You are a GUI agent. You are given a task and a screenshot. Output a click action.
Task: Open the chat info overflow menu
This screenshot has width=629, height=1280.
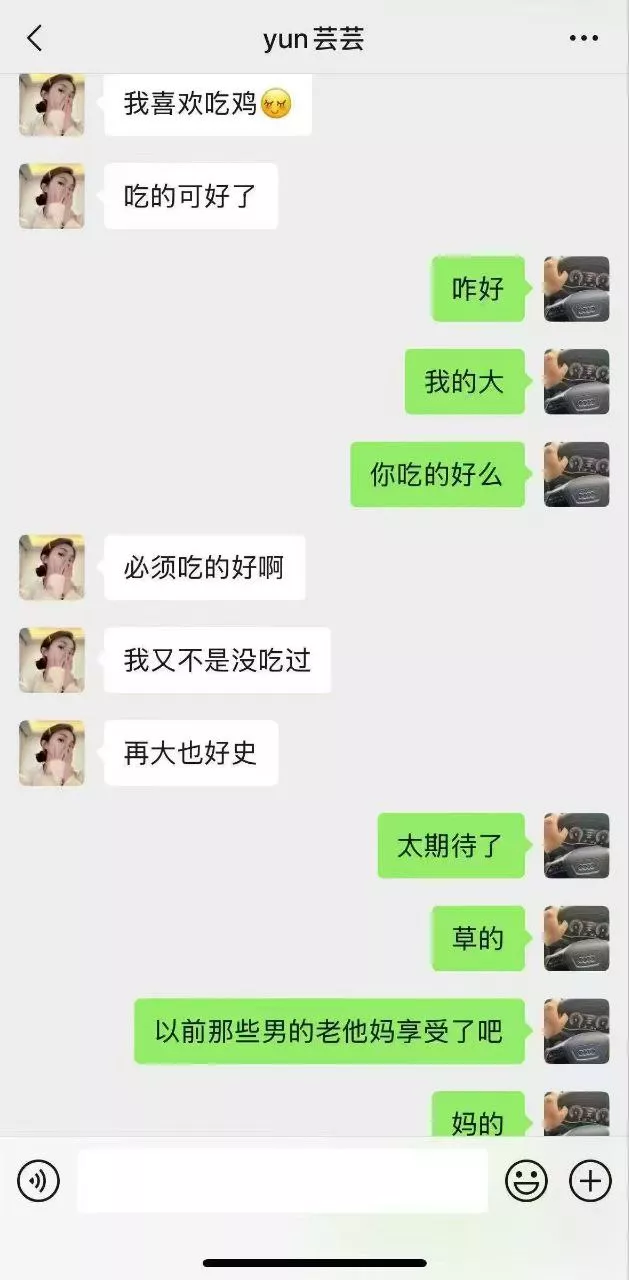(x=583, y=39)
